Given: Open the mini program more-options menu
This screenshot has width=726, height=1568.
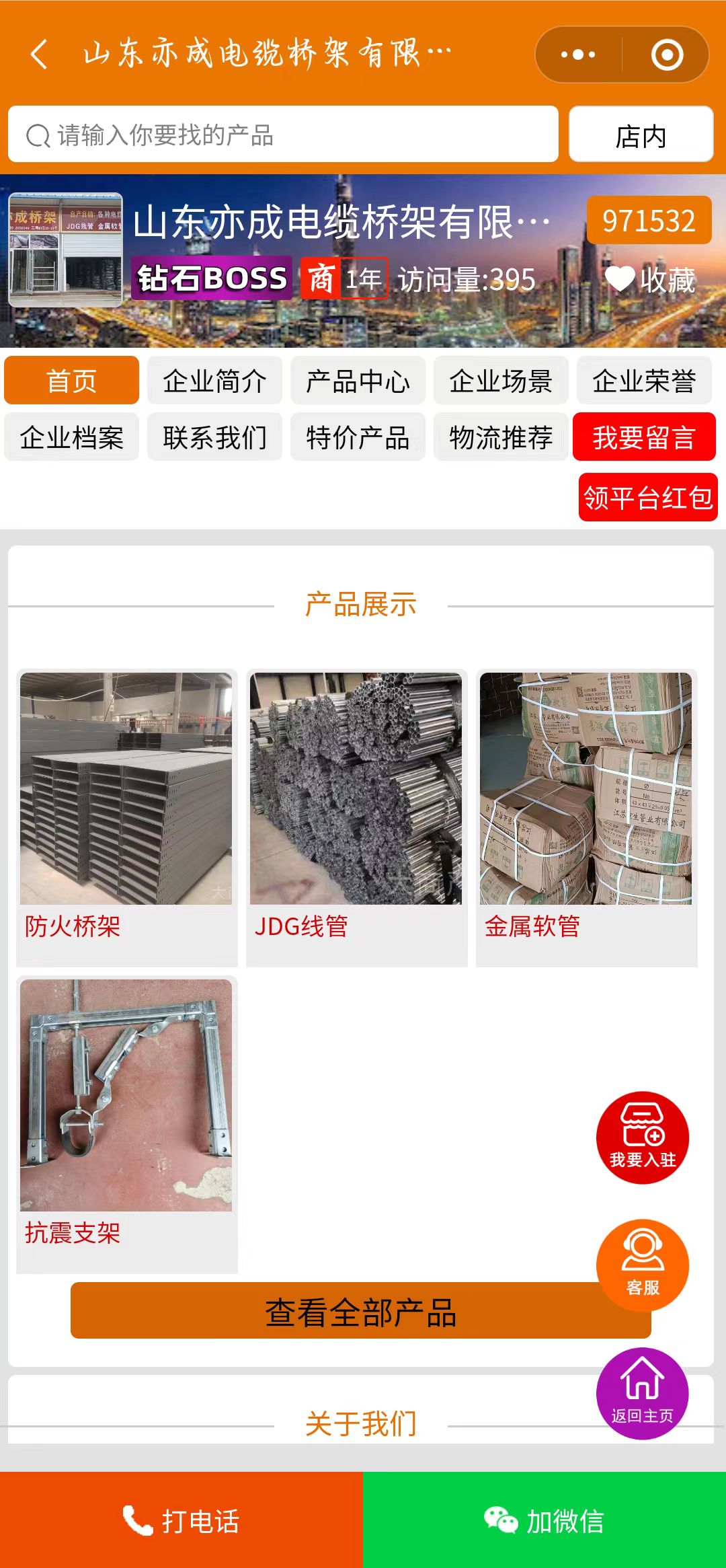Looking at the screenshot, I should (578, 54).
